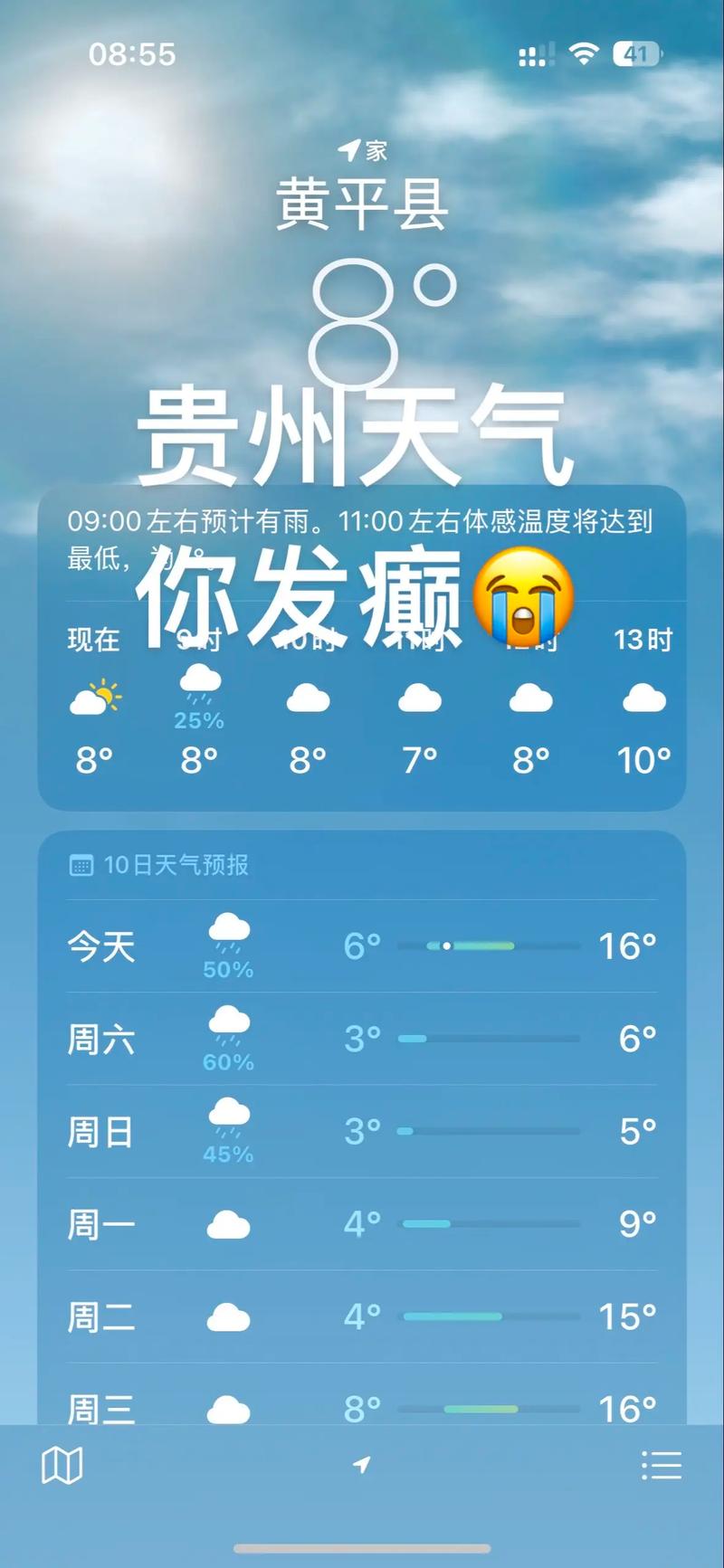Open the city list via list icon

coord(663,1466)
